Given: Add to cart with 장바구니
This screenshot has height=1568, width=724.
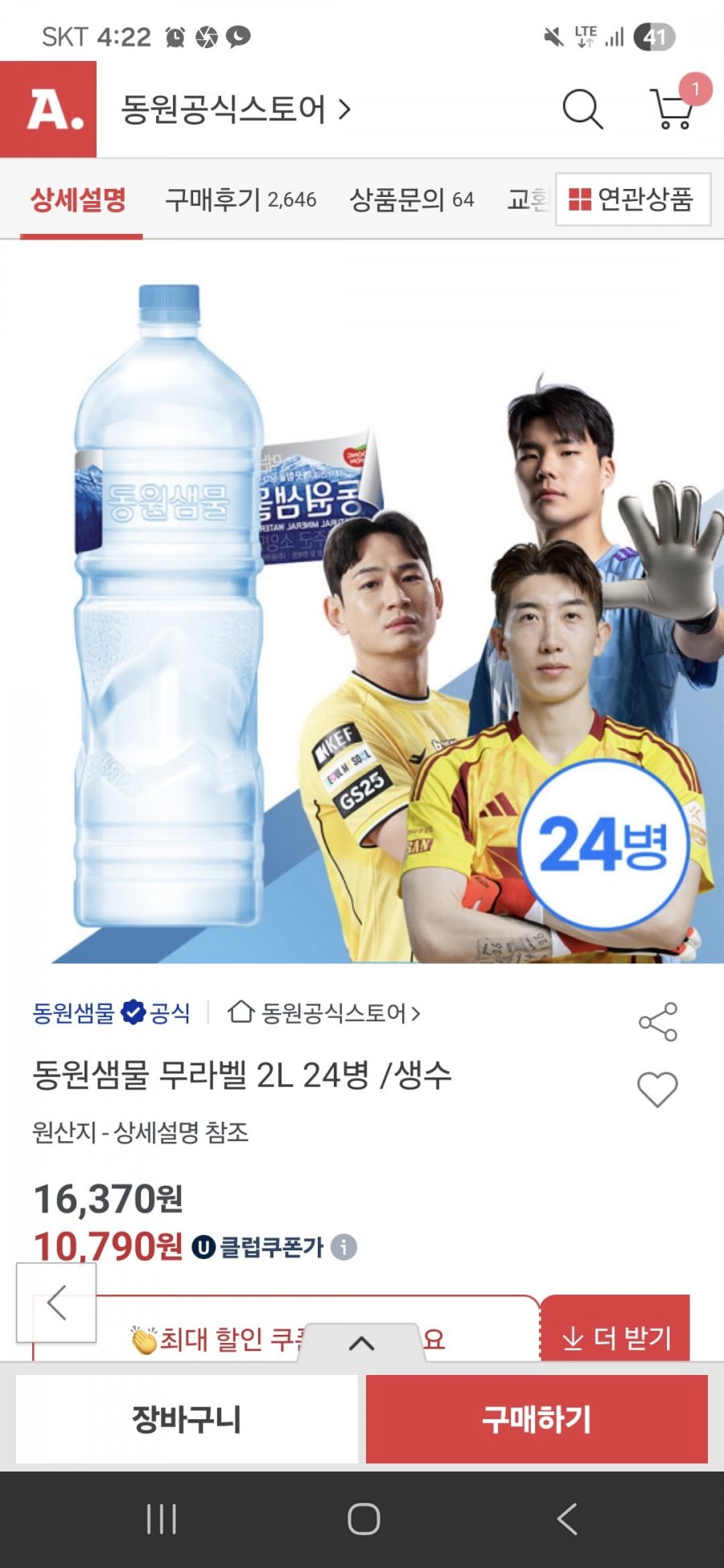Looking at the screenshot, I should (187, 1419).
